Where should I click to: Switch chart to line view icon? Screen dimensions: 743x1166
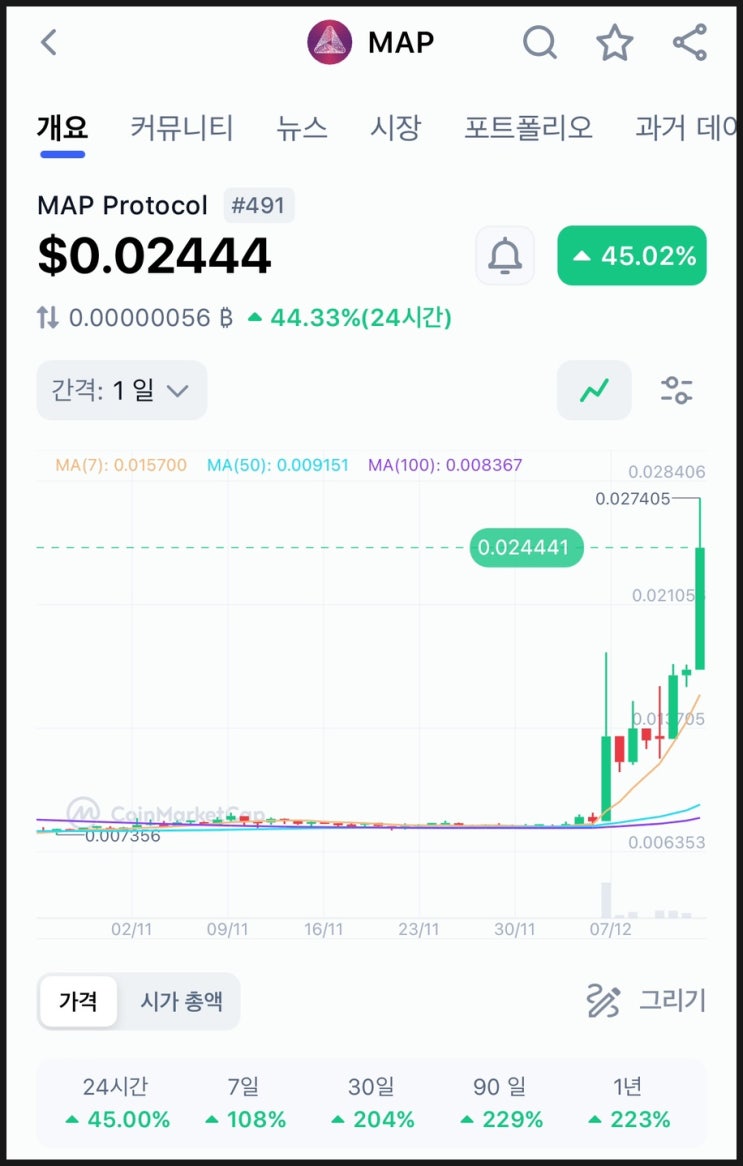(594, 390)
